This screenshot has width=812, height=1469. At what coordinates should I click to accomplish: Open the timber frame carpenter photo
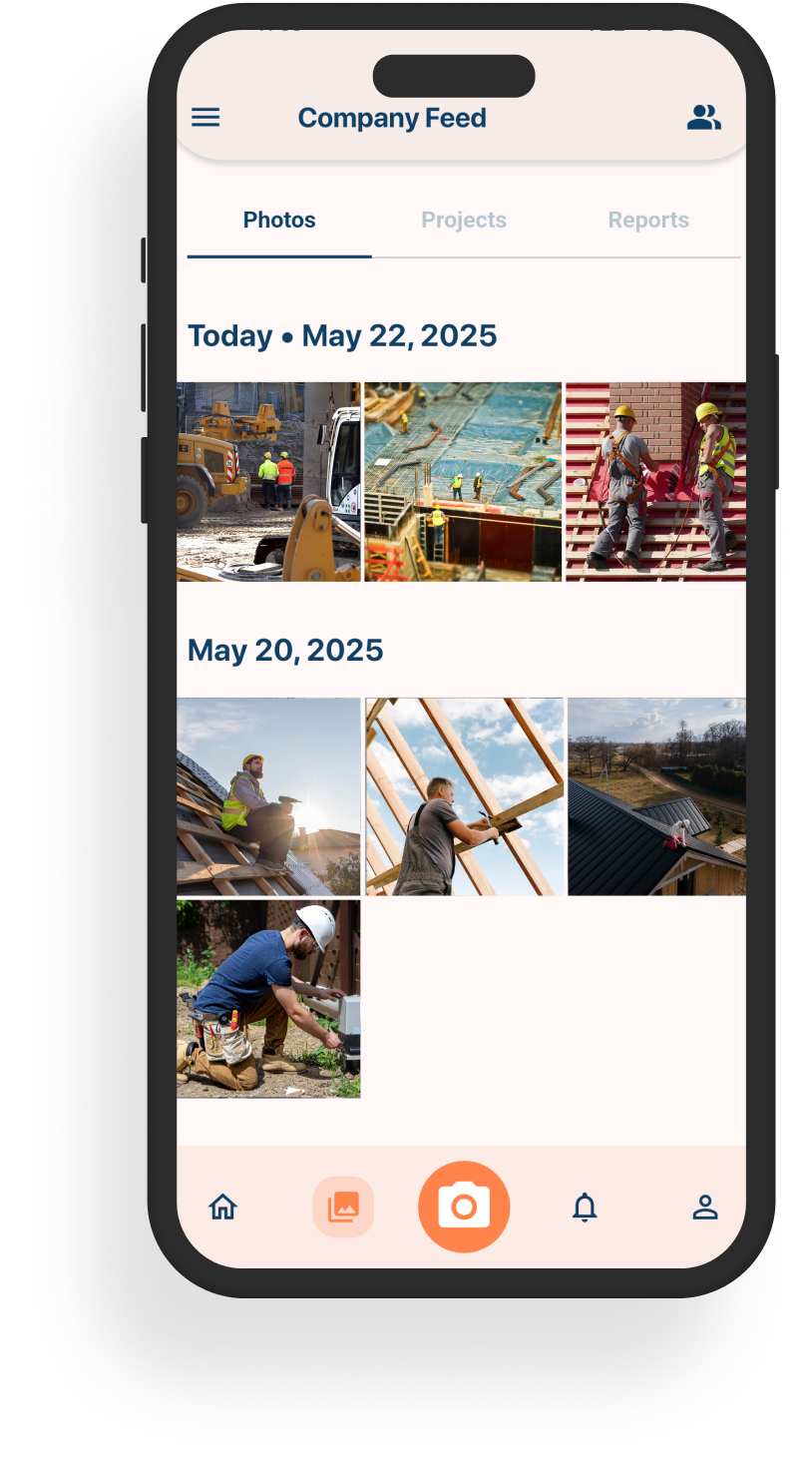[463, 795]
